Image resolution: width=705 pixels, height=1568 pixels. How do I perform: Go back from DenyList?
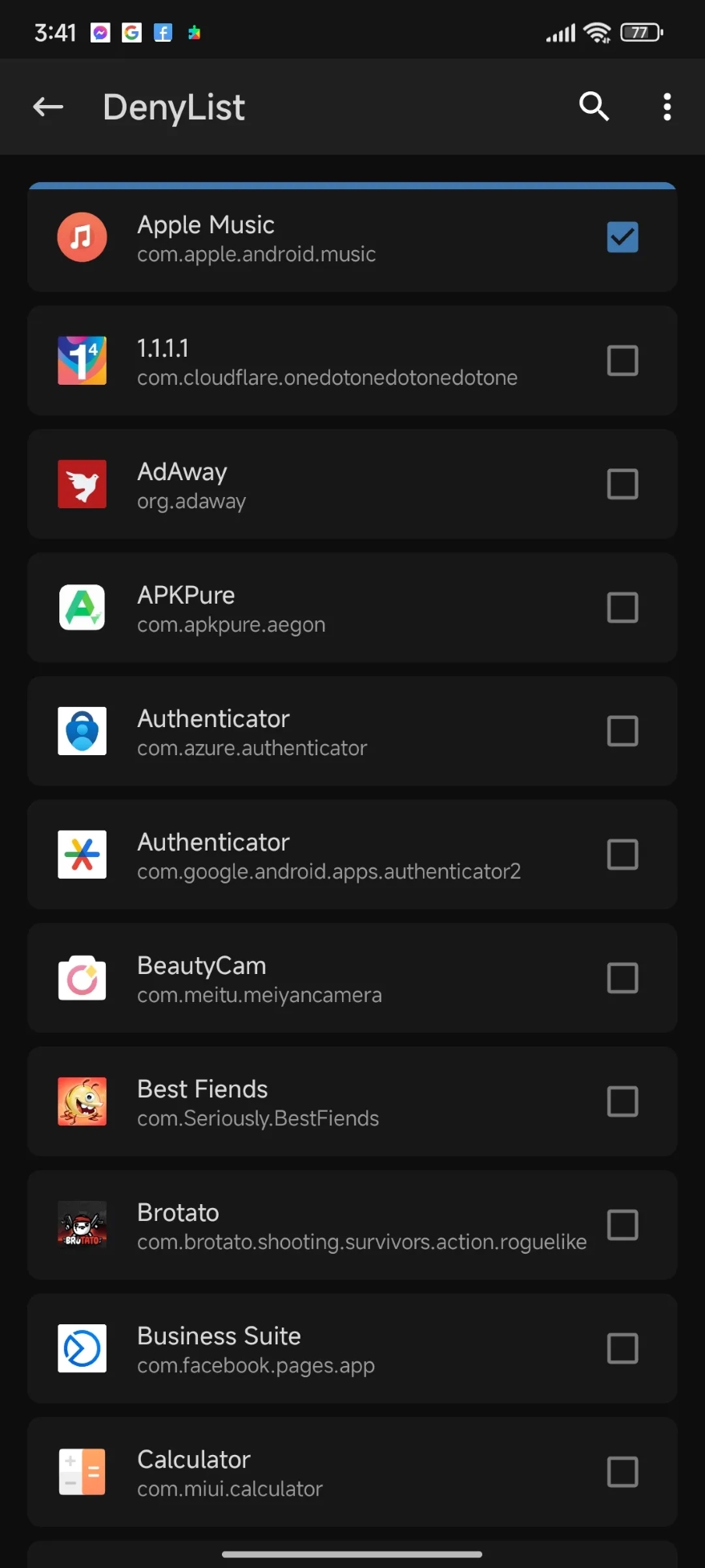(x=48, y=107)
